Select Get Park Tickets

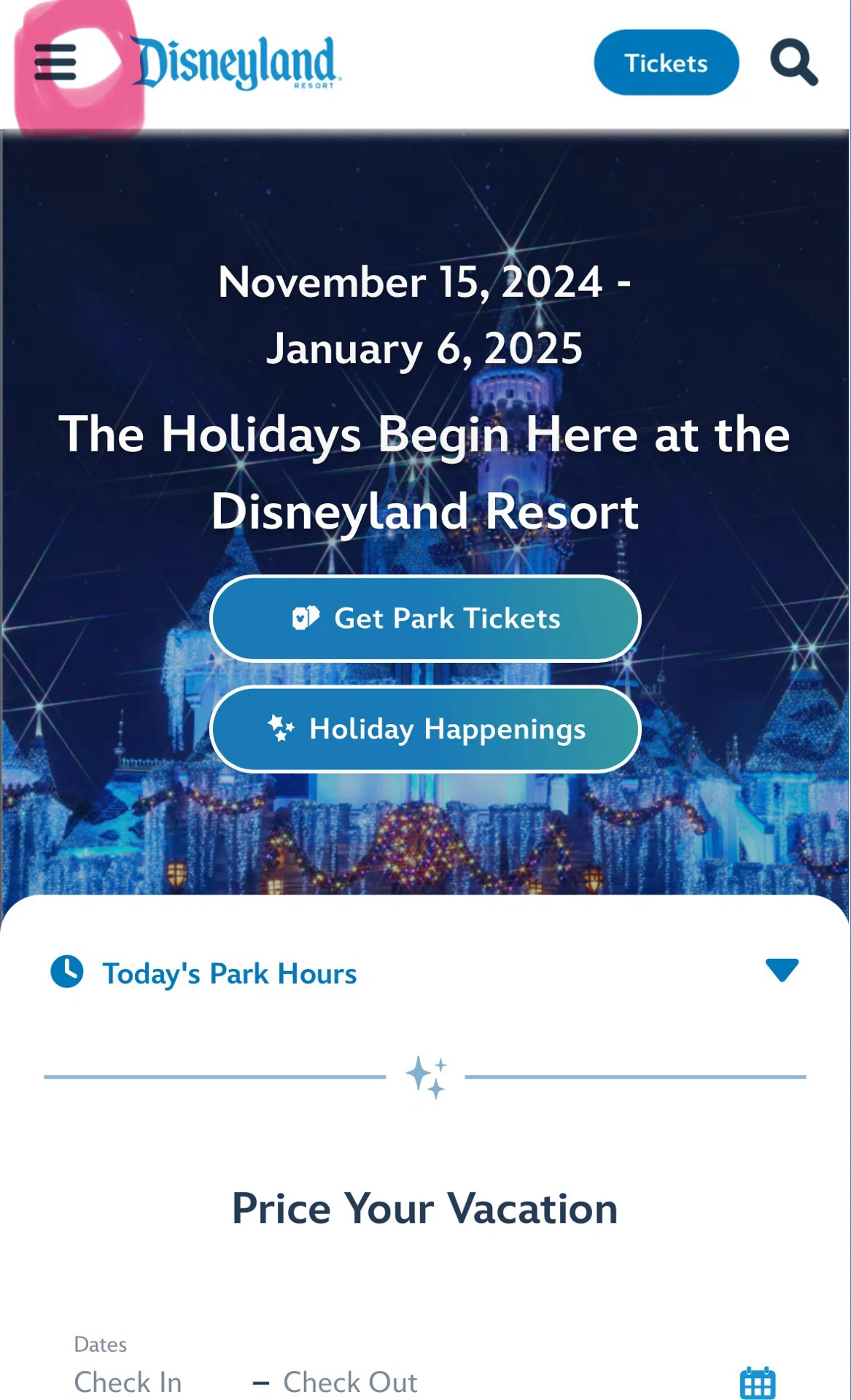pos(425,618)
